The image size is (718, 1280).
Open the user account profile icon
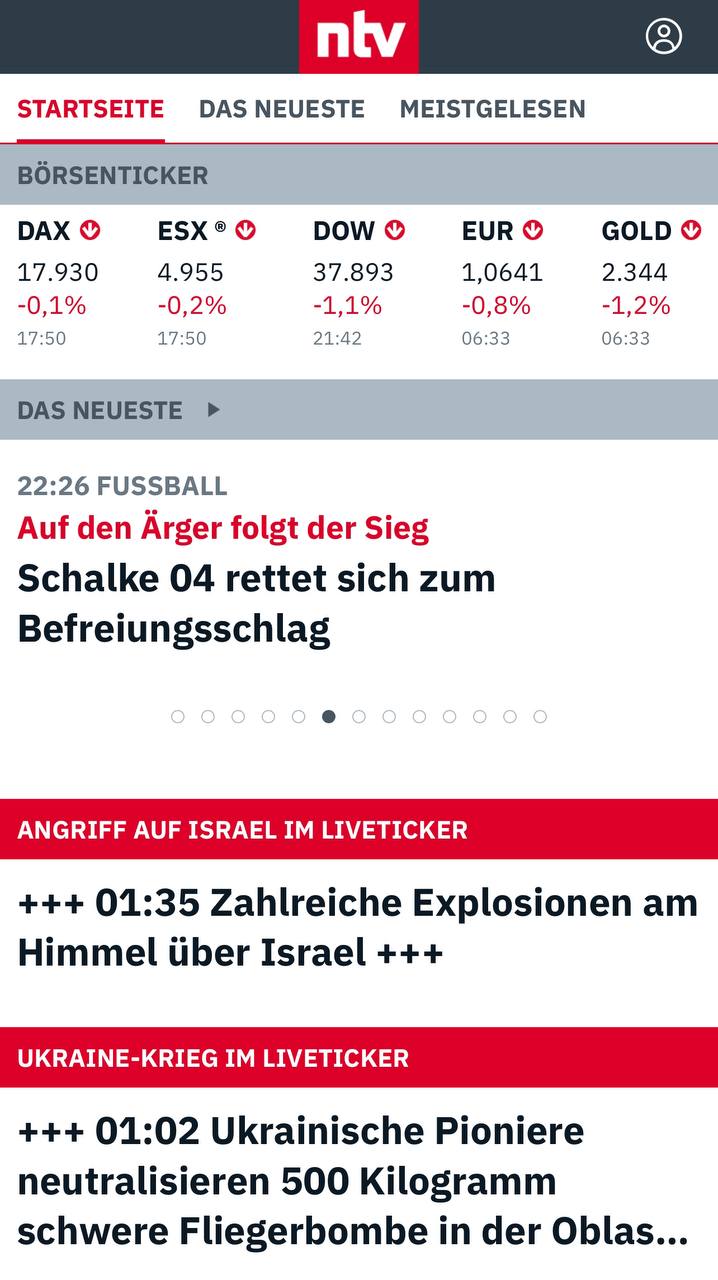pyautogui.click(x=663, y=37)
